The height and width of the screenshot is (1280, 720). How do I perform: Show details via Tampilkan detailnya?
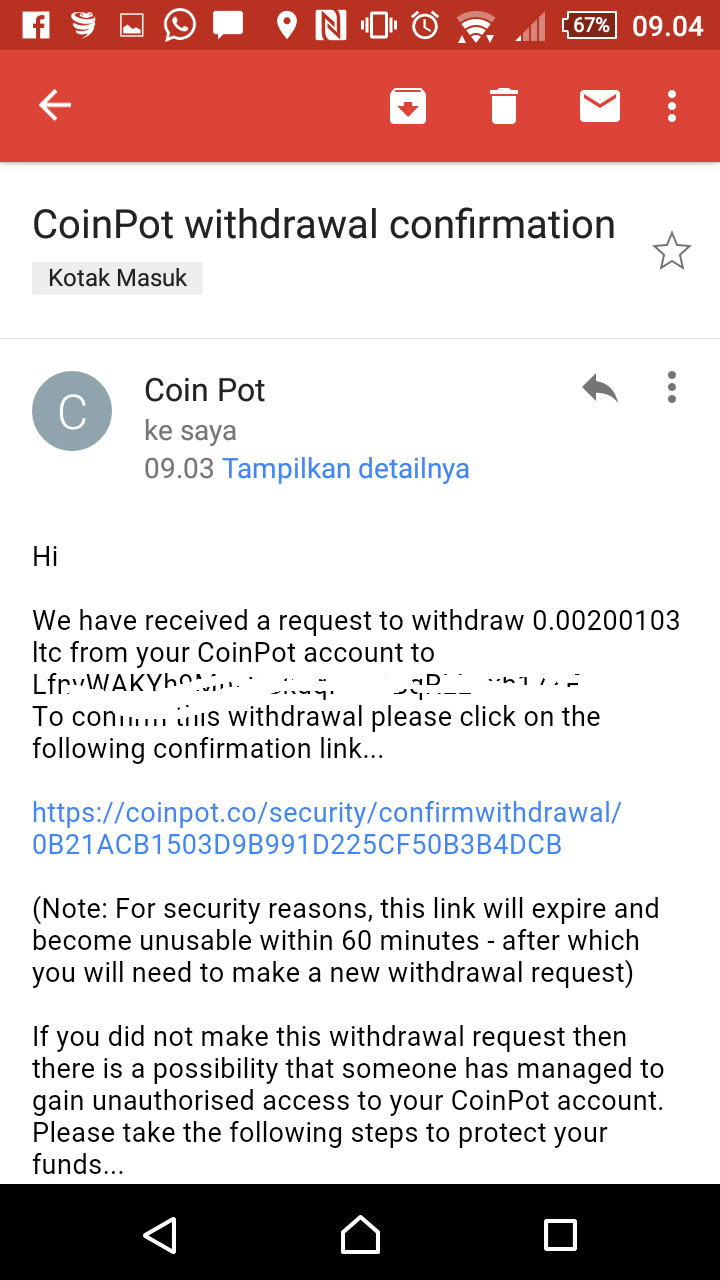coord(346,469)
